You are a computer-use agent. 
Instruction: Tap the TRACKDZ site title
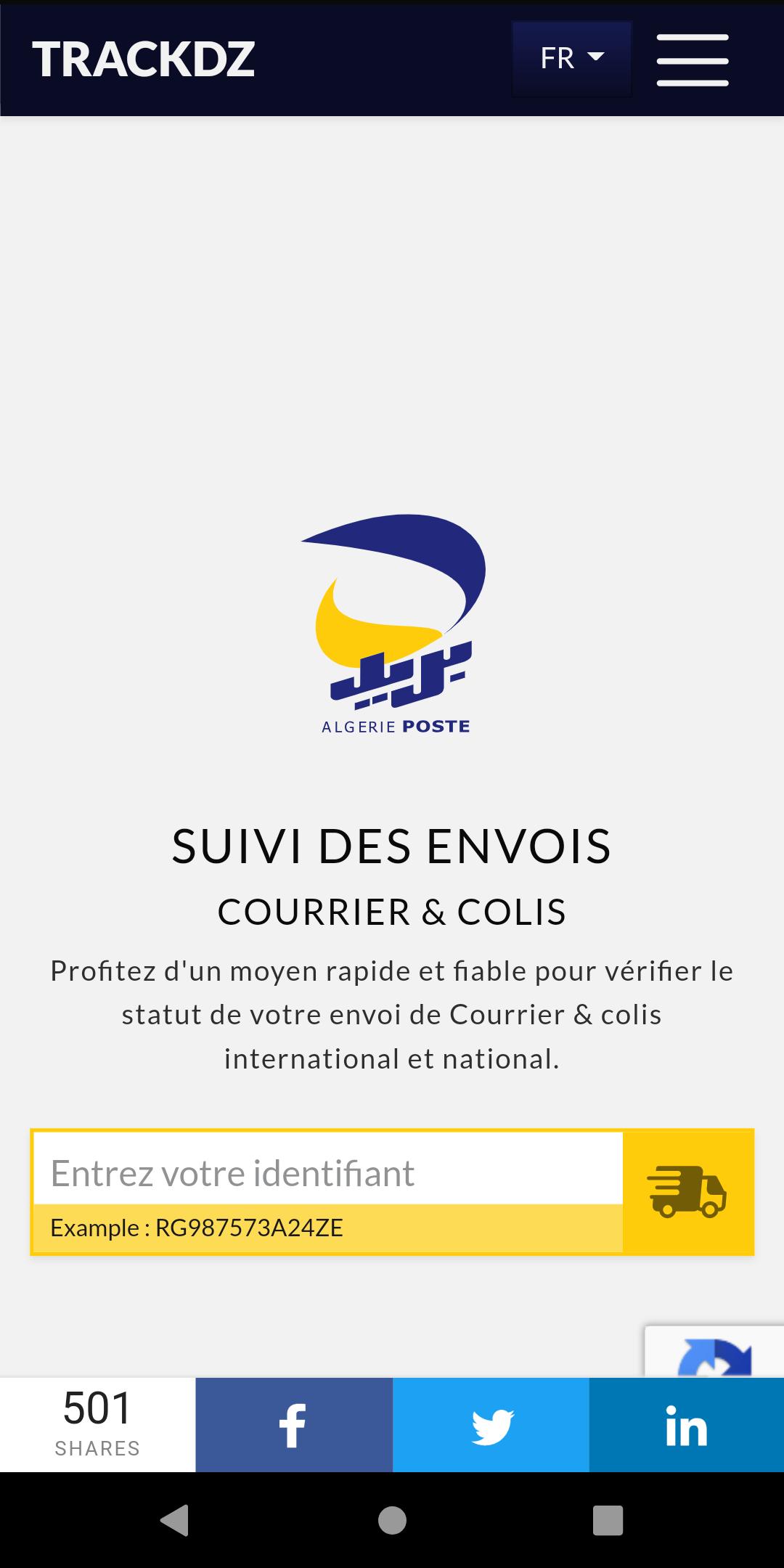pos(143,59)
